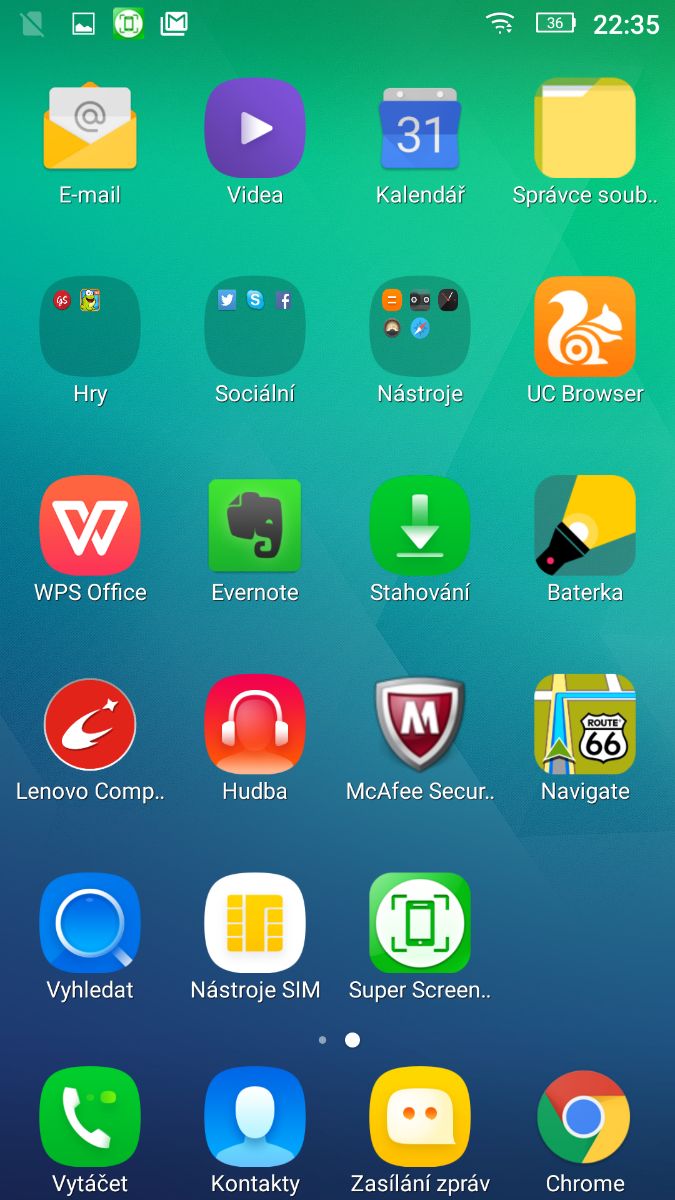
Task: Open Kalendář calendar app
Action: 420,128
